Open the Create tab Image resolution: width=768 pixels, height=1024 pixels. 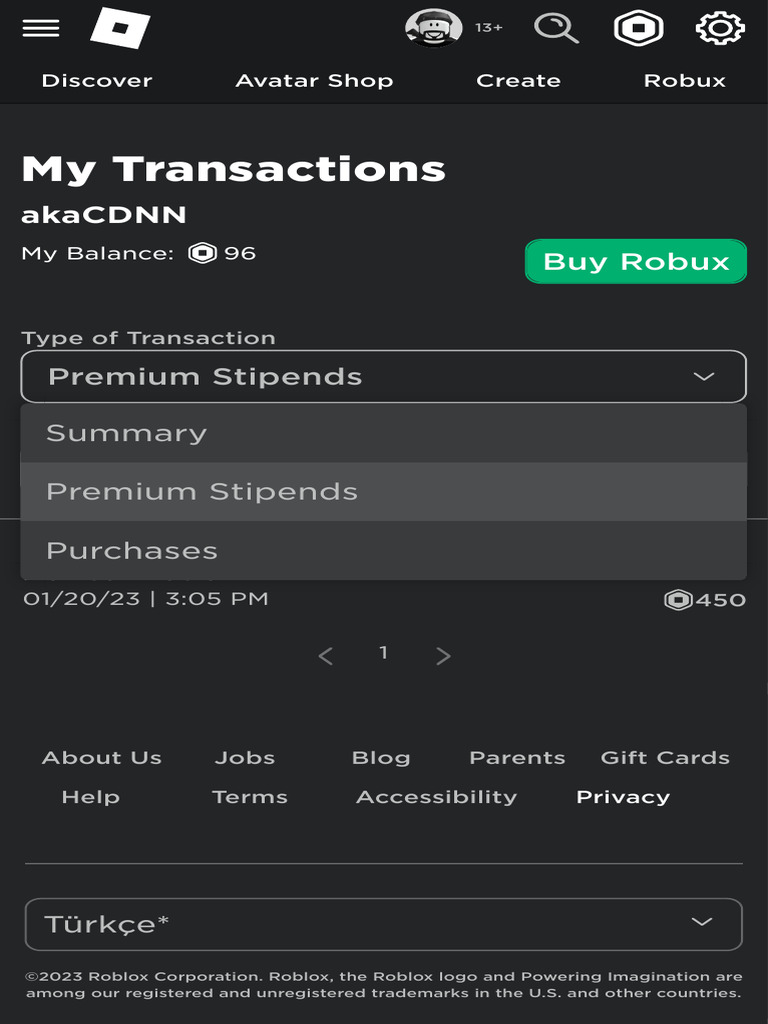point(518,81)
